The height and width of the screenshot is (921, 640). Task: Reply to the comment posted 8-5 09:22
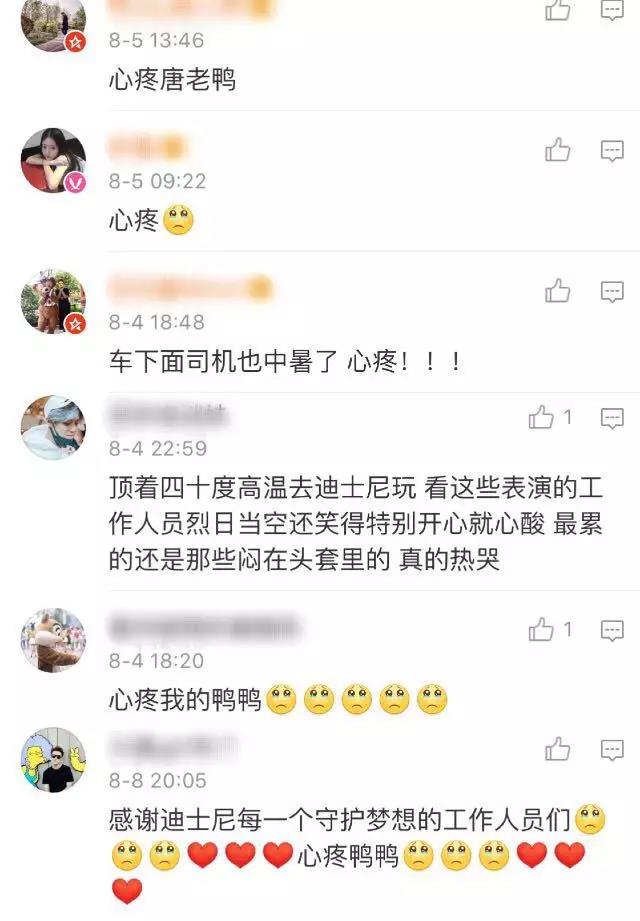tap(612, 151)
